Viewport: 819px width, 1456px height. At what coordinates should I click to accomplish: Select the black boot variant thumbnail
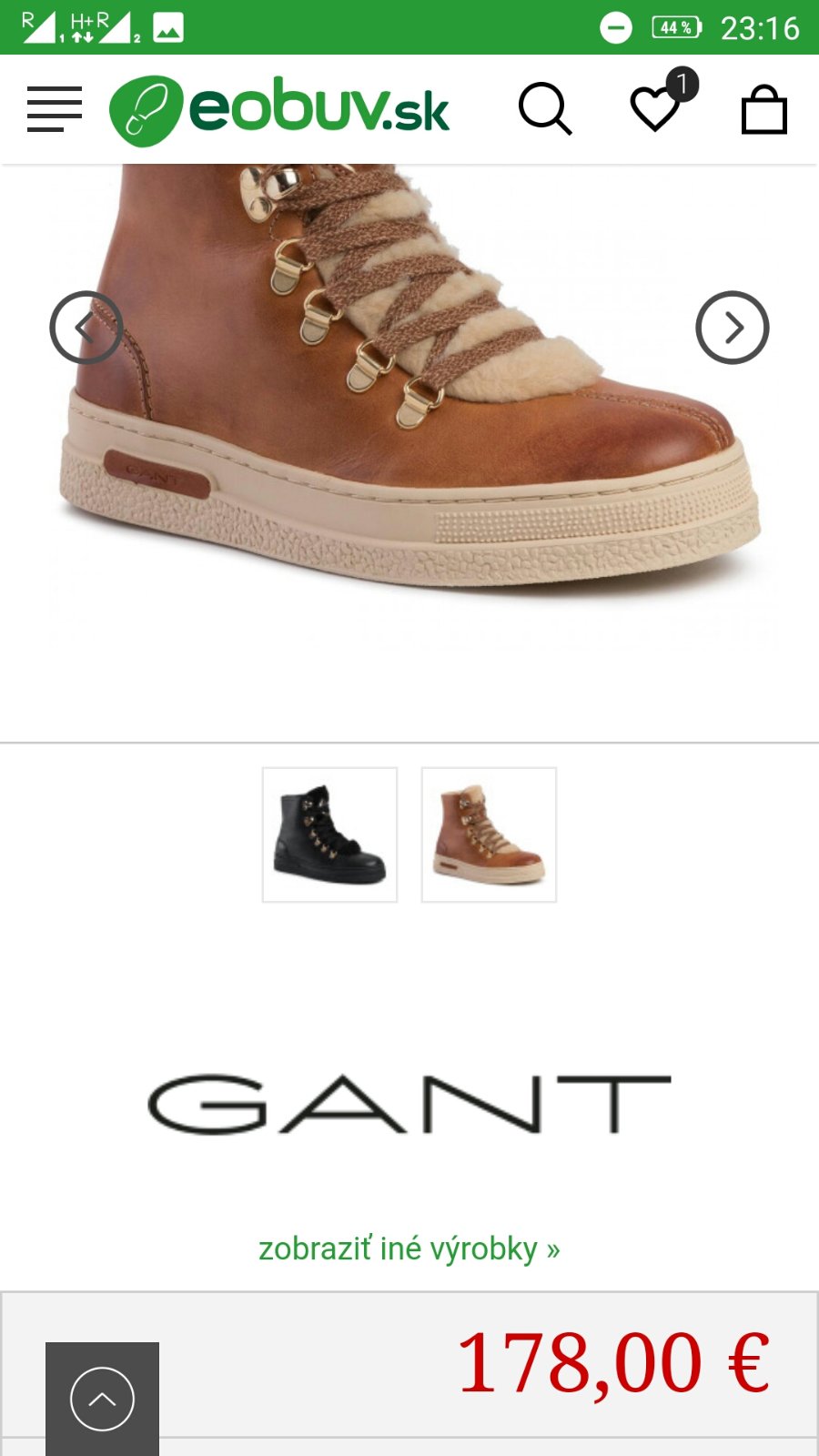pyautogui.click(x=330, y=834)
